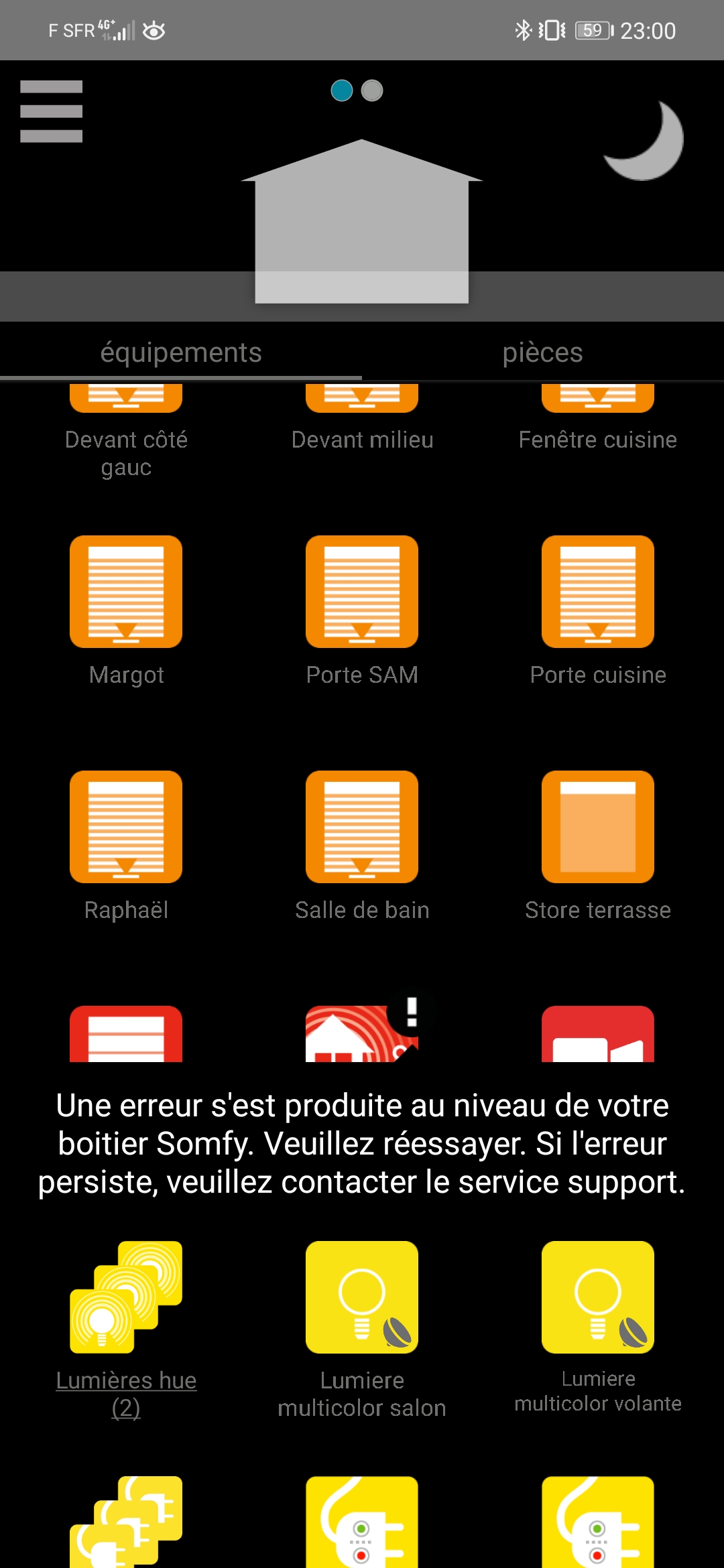Image resolution: width=724 pixels, height=1568 pixels.
Task: Open the Margot shutter
Action: tap(126, 592)
